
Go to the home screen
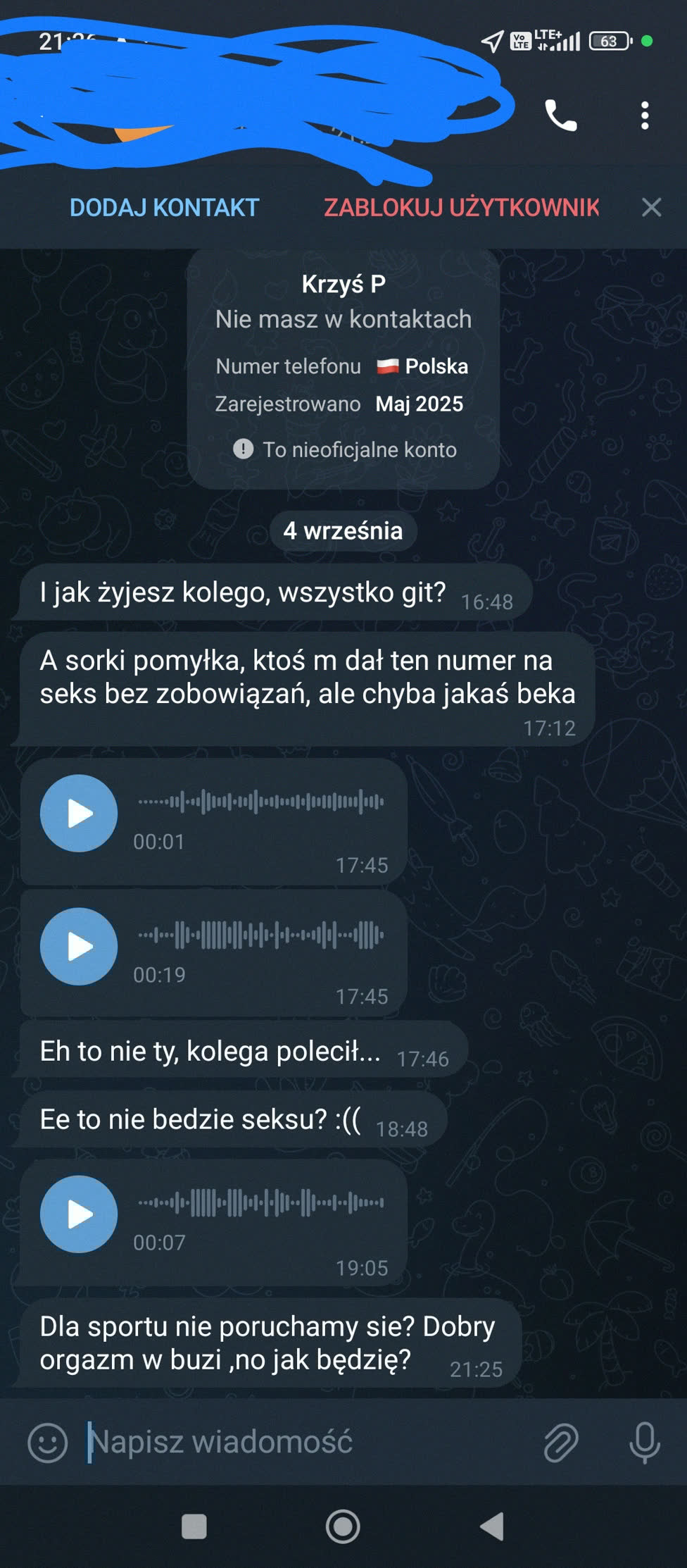tap(343, 1526)
